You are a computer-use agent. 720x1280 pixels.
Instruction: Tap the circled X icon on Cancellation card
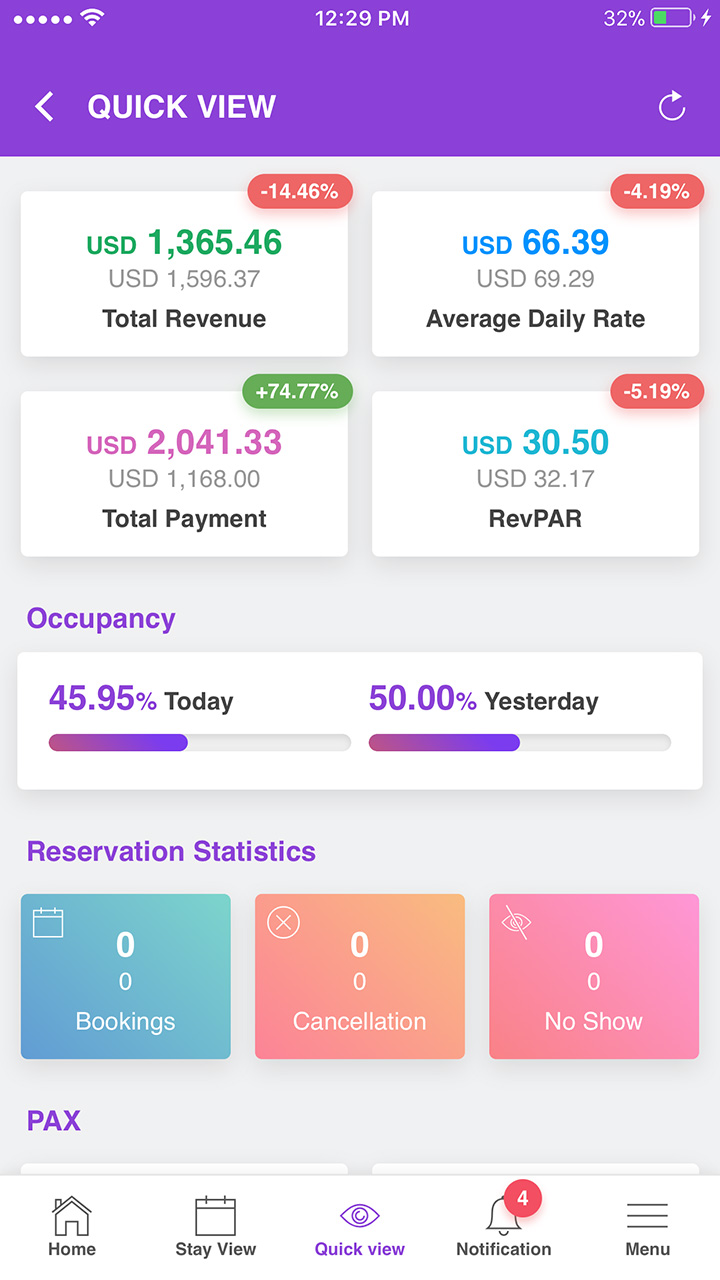pos(282,921)
